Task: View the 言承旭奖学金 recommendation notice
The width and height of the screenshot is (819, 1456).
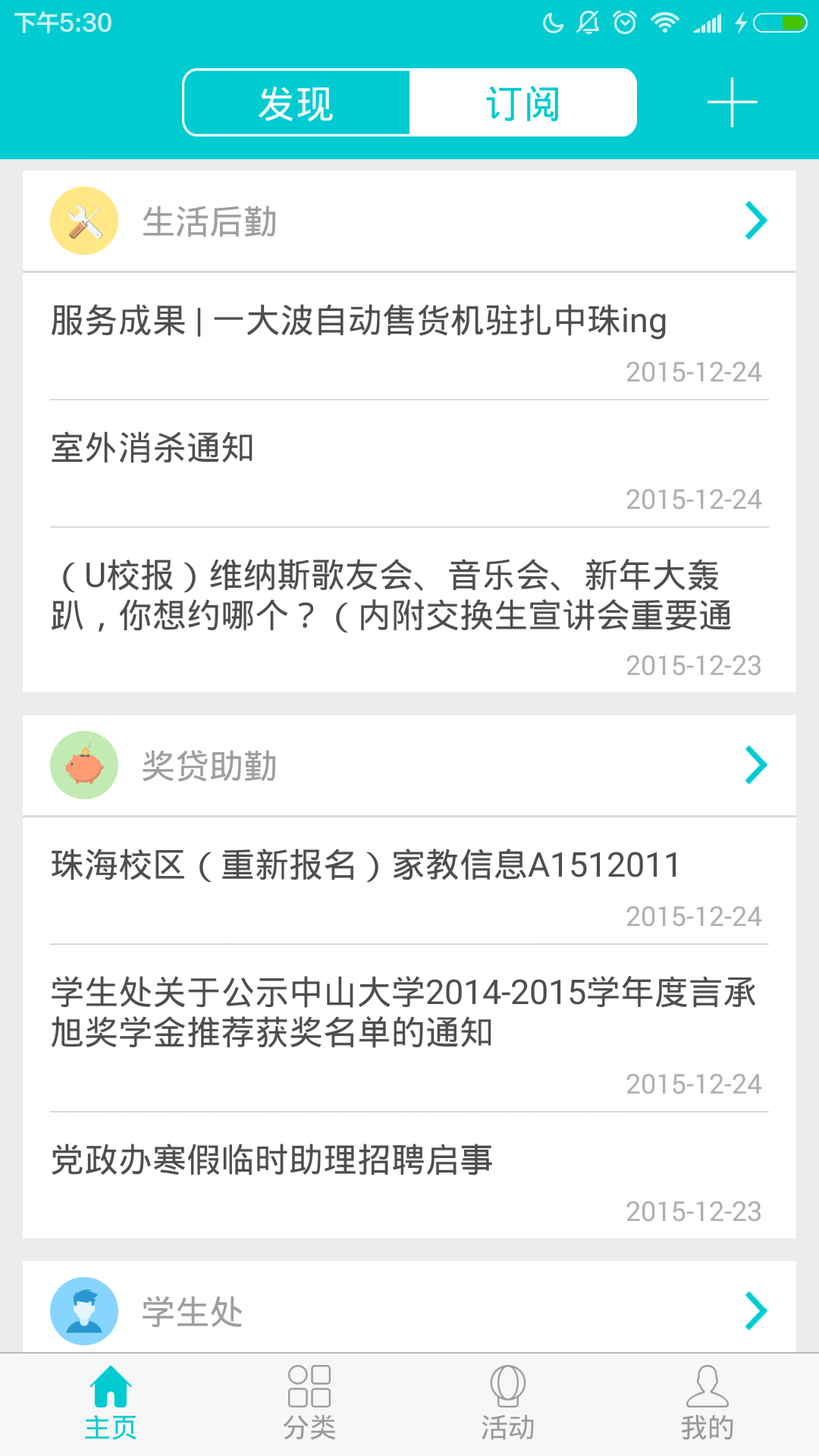Action: (403, 1012)
